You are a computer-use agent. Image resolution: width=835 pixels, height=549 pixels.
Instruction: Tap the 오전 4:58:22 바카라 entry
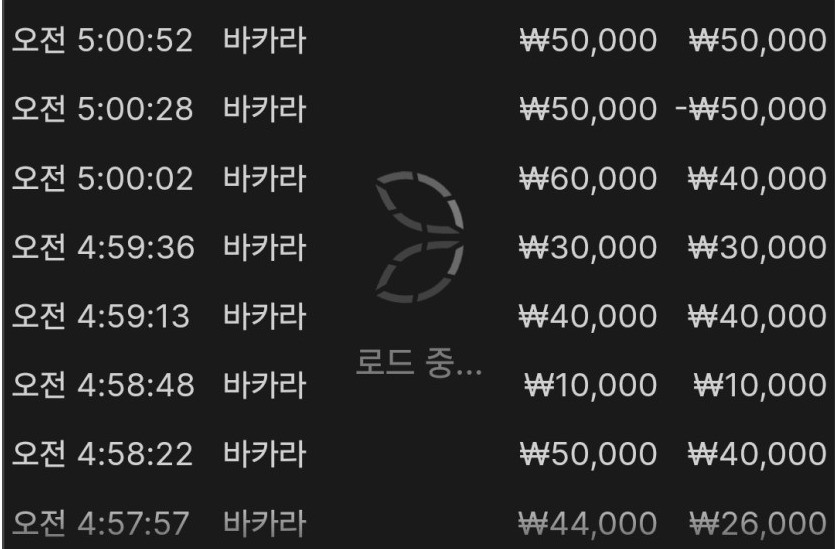[160, 453]
